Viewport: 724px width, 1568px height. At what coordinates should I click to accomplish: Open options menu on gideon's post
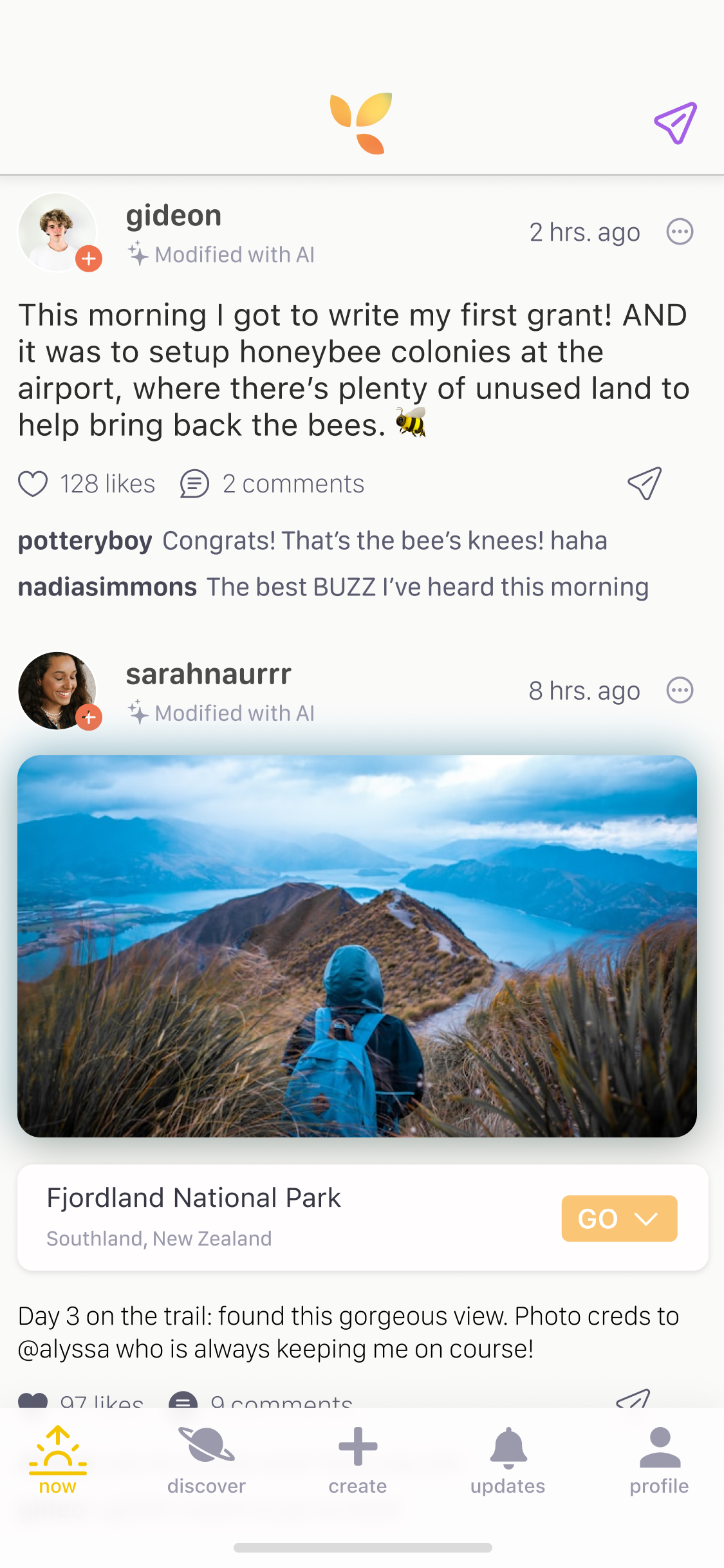680,232
